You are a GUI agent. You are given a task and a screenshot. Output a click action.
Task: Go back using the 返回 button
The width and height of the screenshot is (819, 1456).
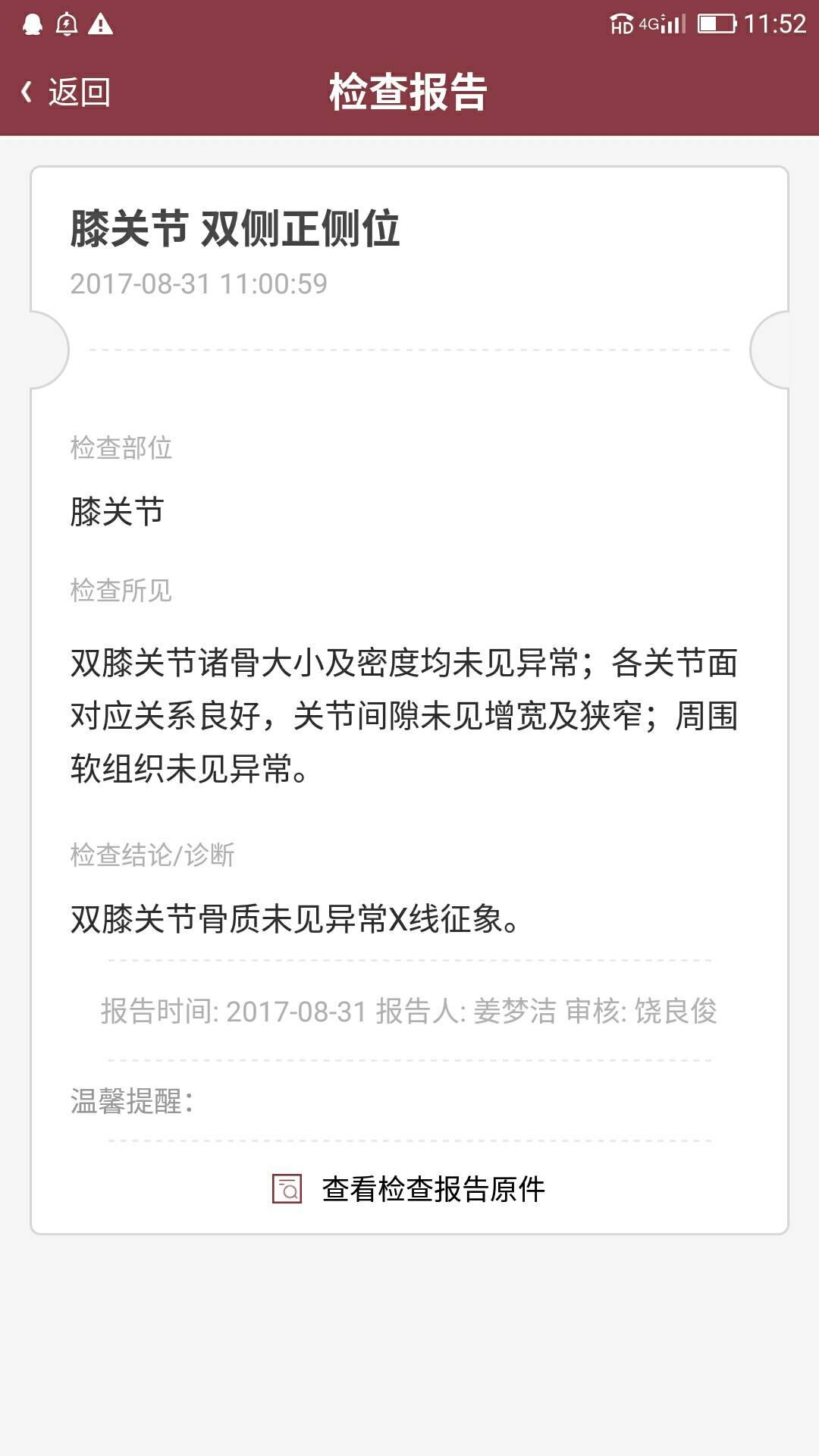tap(67, 93)
